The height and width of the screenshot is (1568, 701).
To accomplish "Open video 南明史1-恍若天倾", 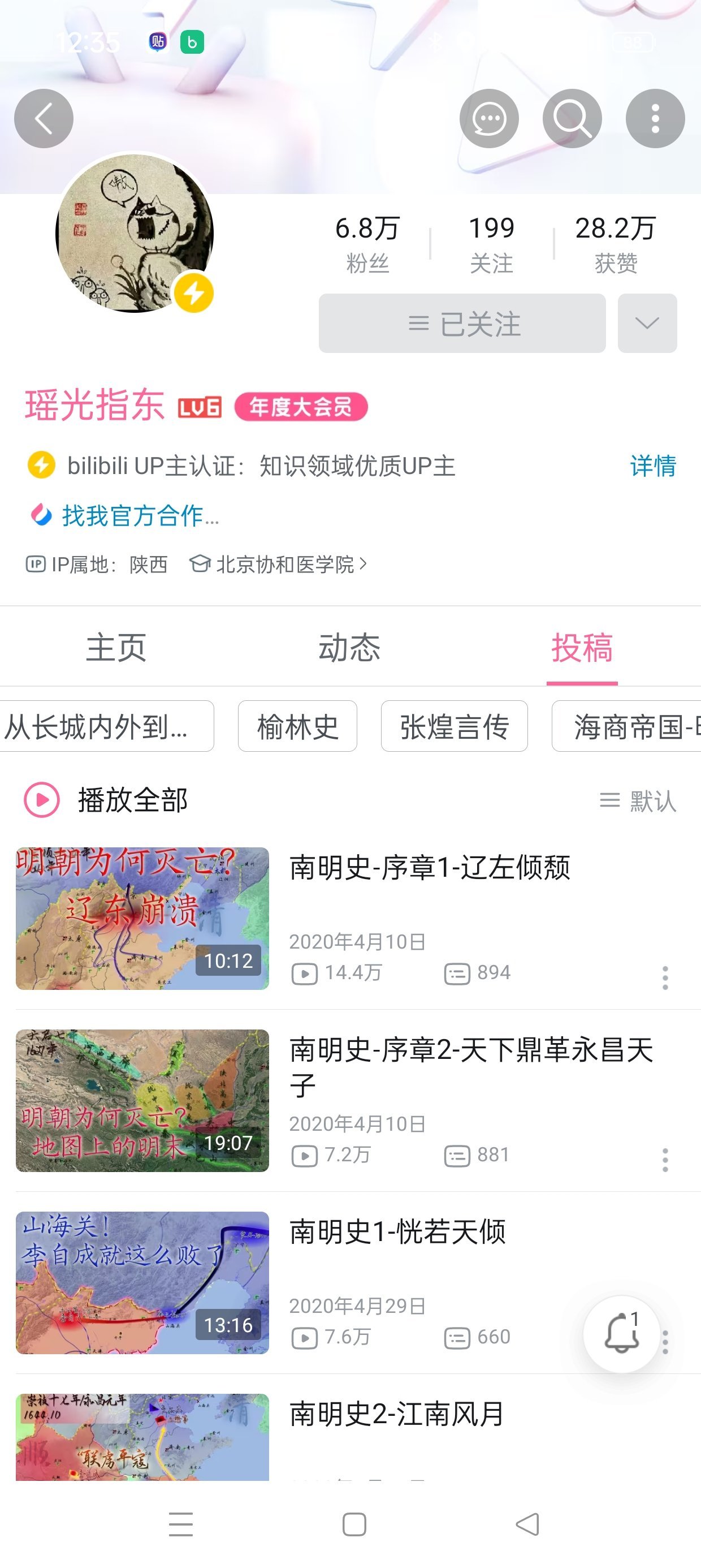I will pyautogui.click(x=397, y=1232).
